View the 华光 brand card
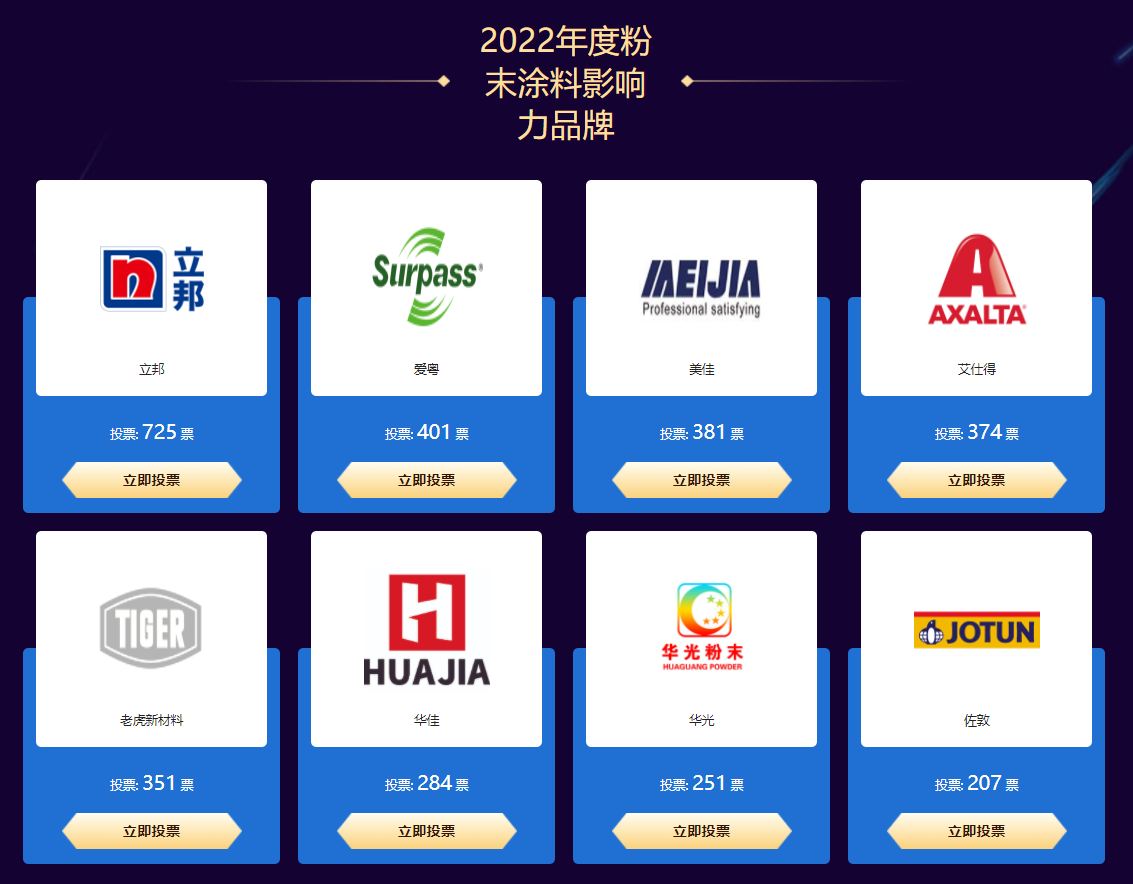 (702, 632)
